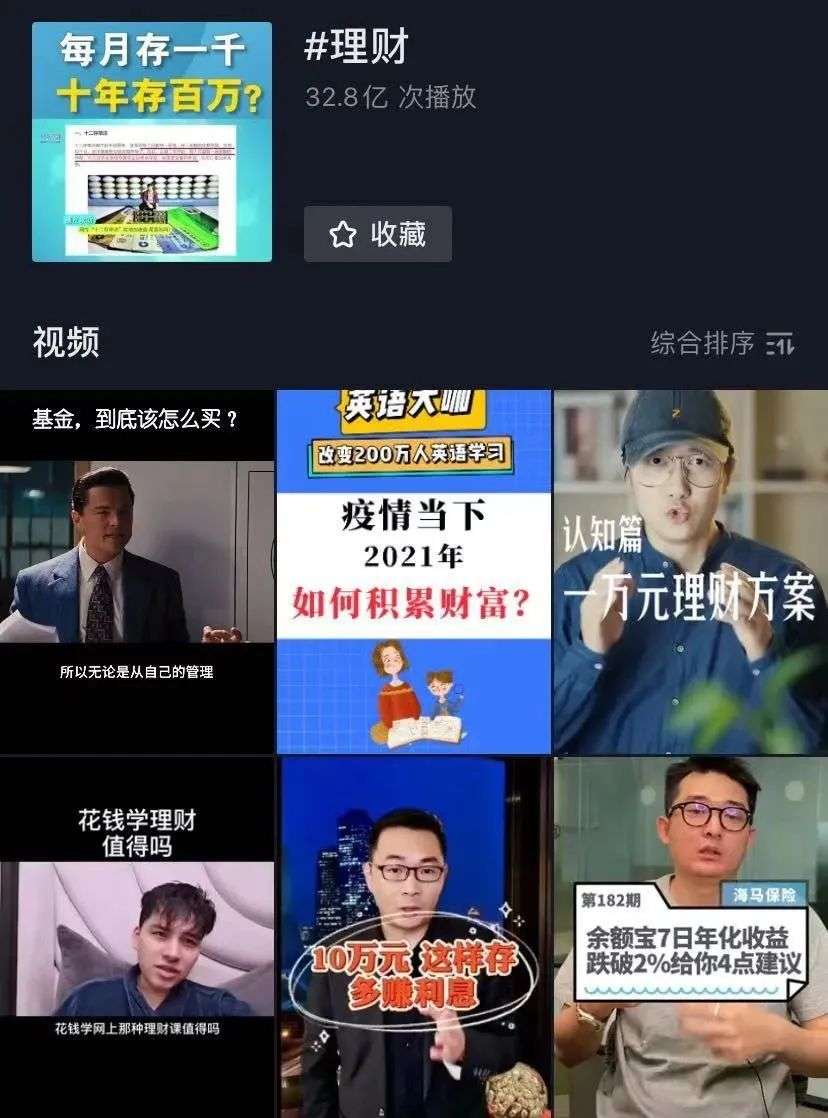Play the 基金，到底该怎么买 video

(x=137, y=571)
